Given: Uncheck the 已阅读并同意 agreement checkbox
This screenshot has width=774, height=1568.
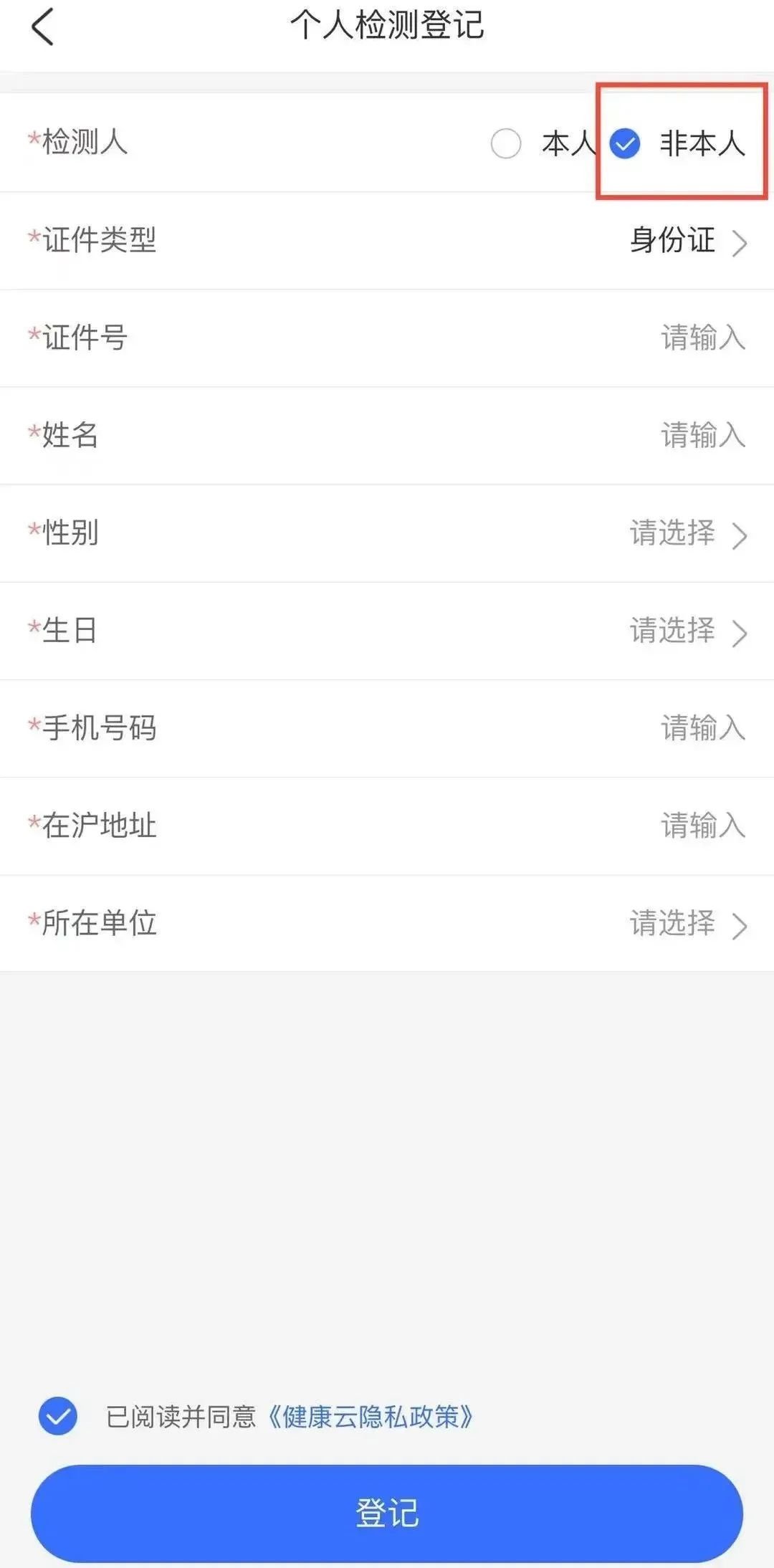Looking at the screenshot, I should (58, 1416).
